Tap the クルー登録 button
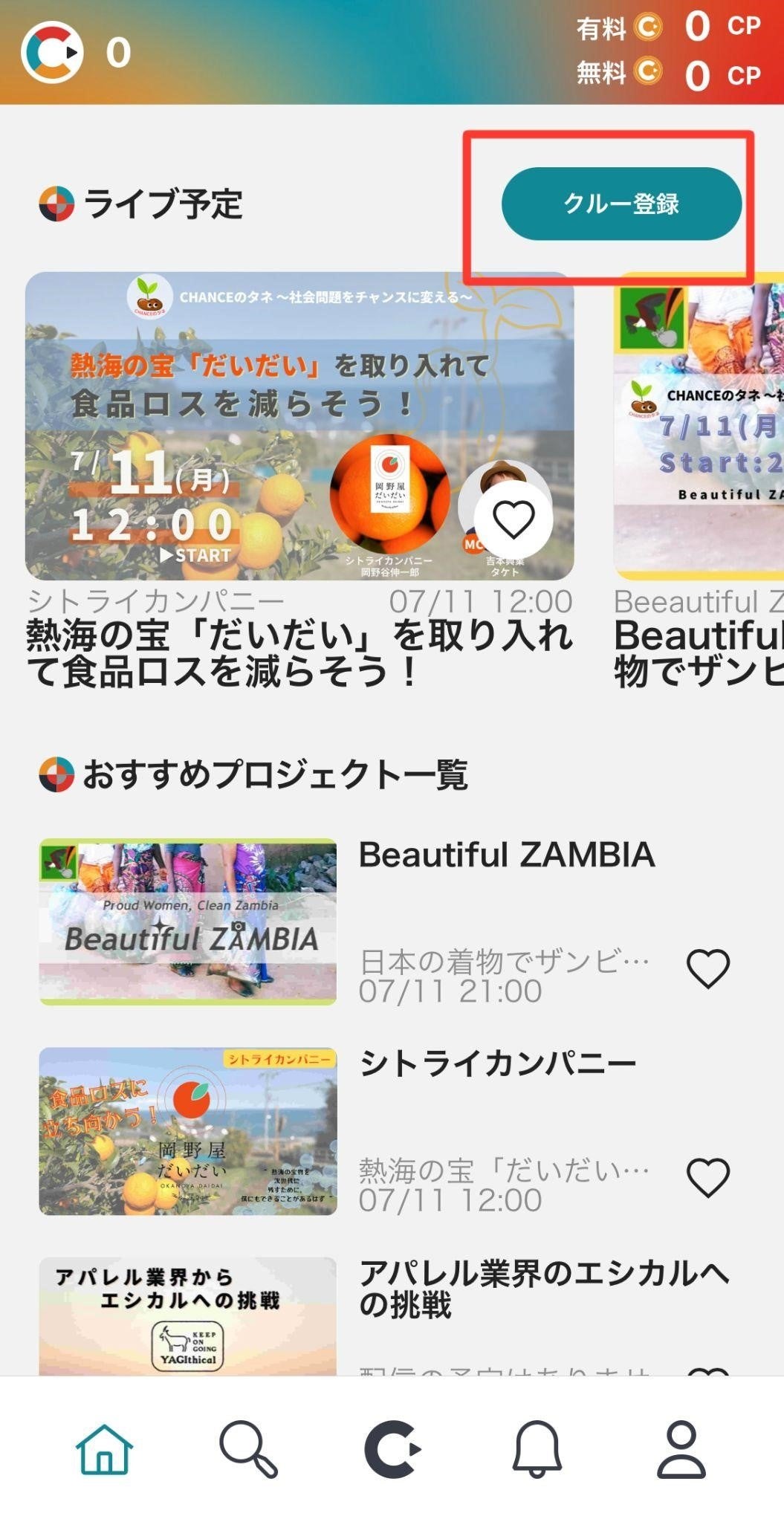Image resolution: width=784 pixels, height=1522 pixels. 621,204
